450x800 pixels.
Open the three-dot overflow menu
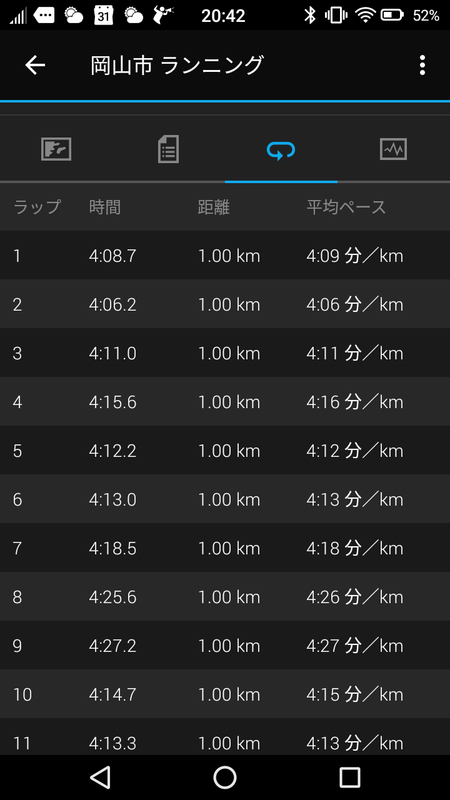coord(422,65)
